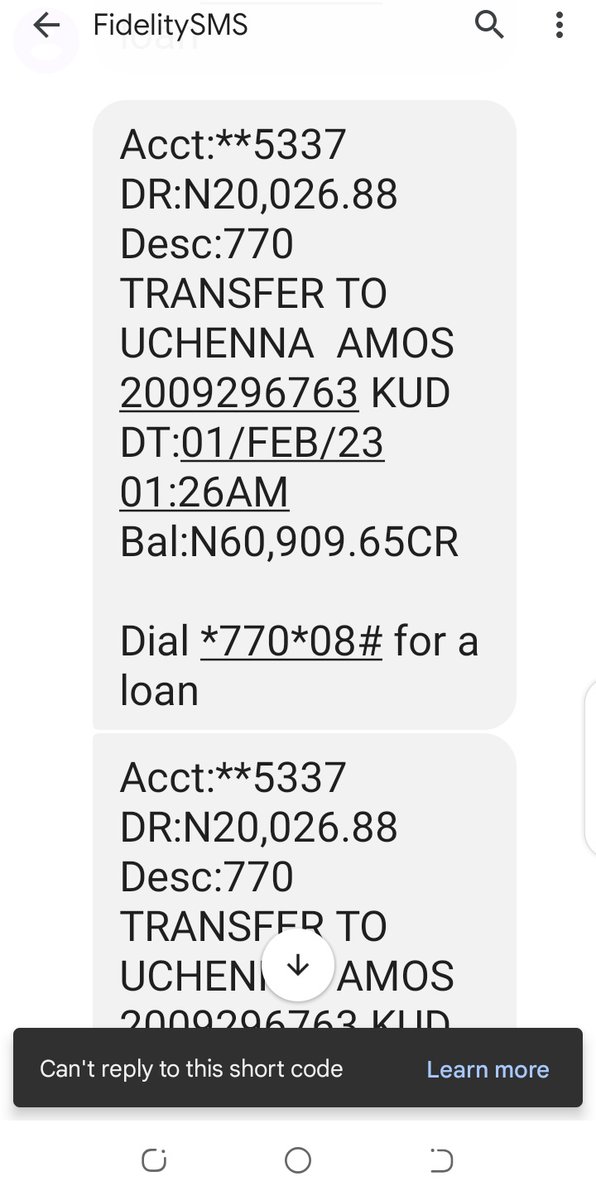Tap the 01:26AM time link
Screen dimensions: 596x1200
pyautogui.click(x=204, y=492)
